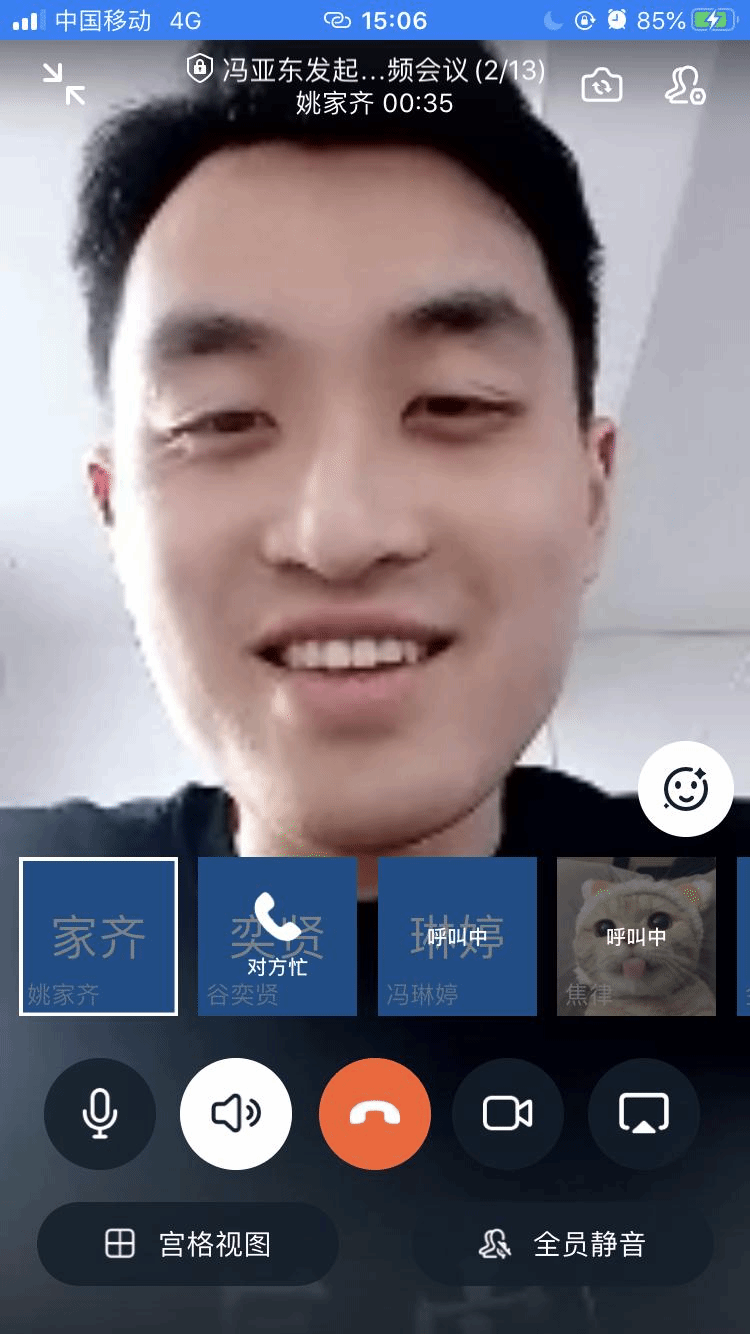The image size is (750, 1334).
Task: Select 冯琳婷 participant tile
Action: (x=457, y=936)
